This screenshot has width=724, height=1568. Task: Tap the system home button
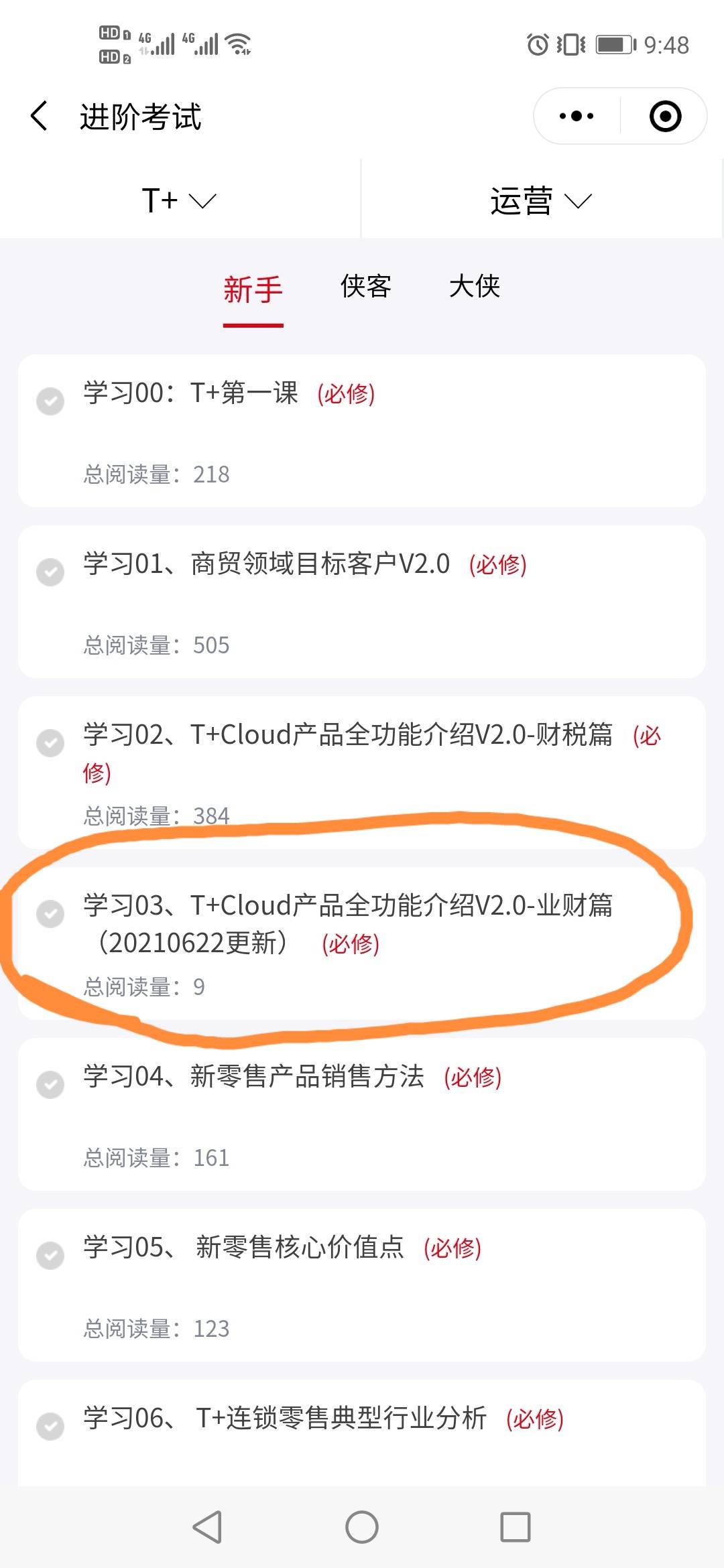362,1527
